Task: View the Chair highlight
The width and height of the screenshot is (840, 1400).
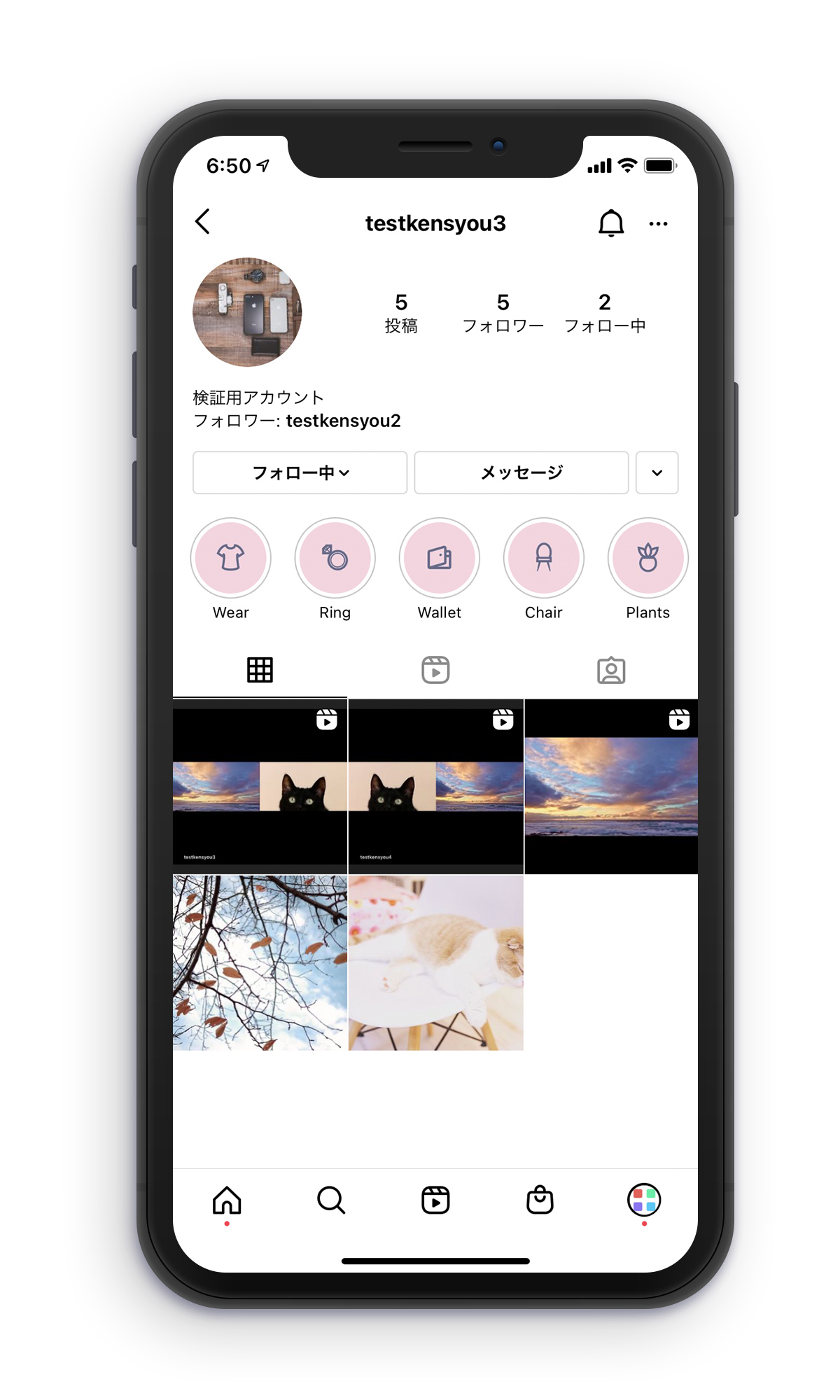Action: point(544,558)
